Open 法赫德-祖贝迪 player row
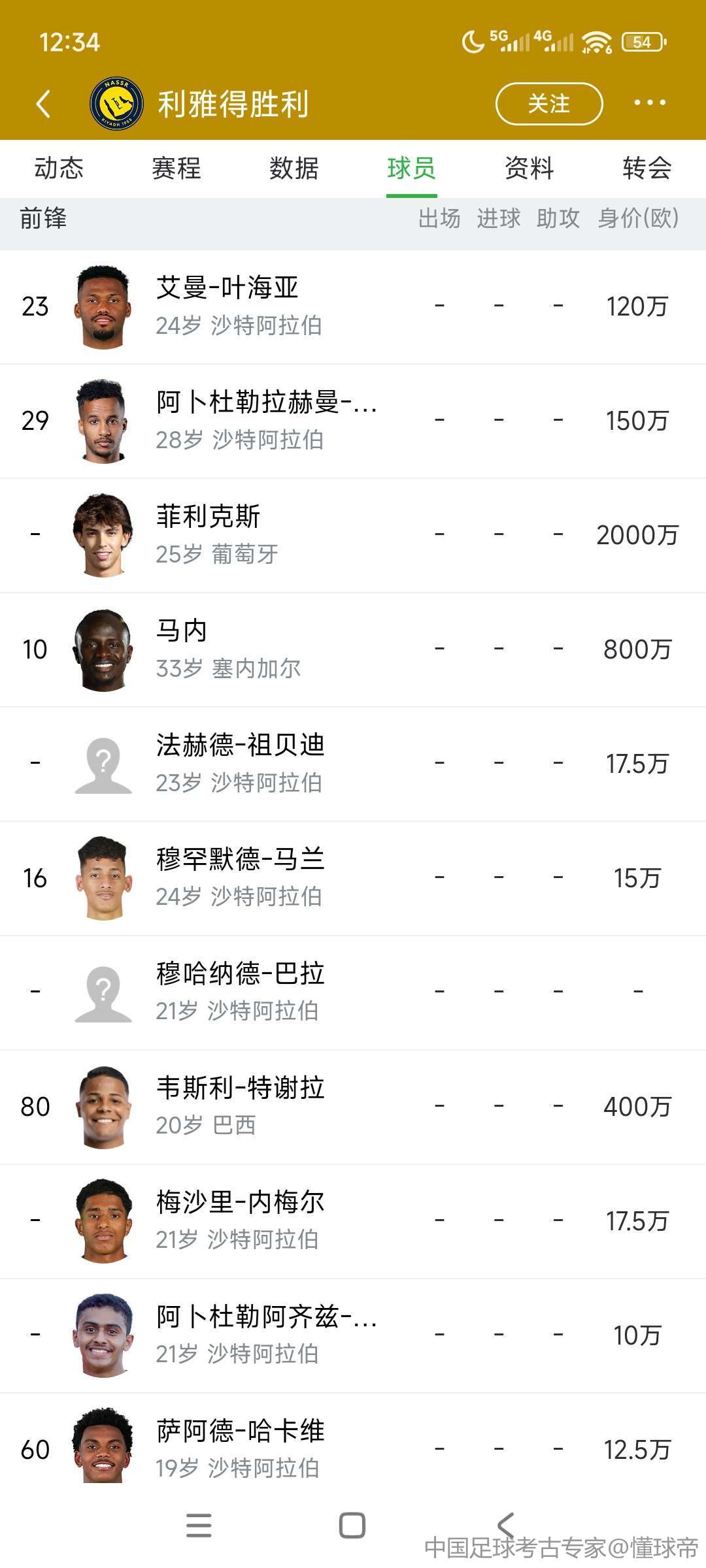The image size is (706, 1568). coord(241,763)
